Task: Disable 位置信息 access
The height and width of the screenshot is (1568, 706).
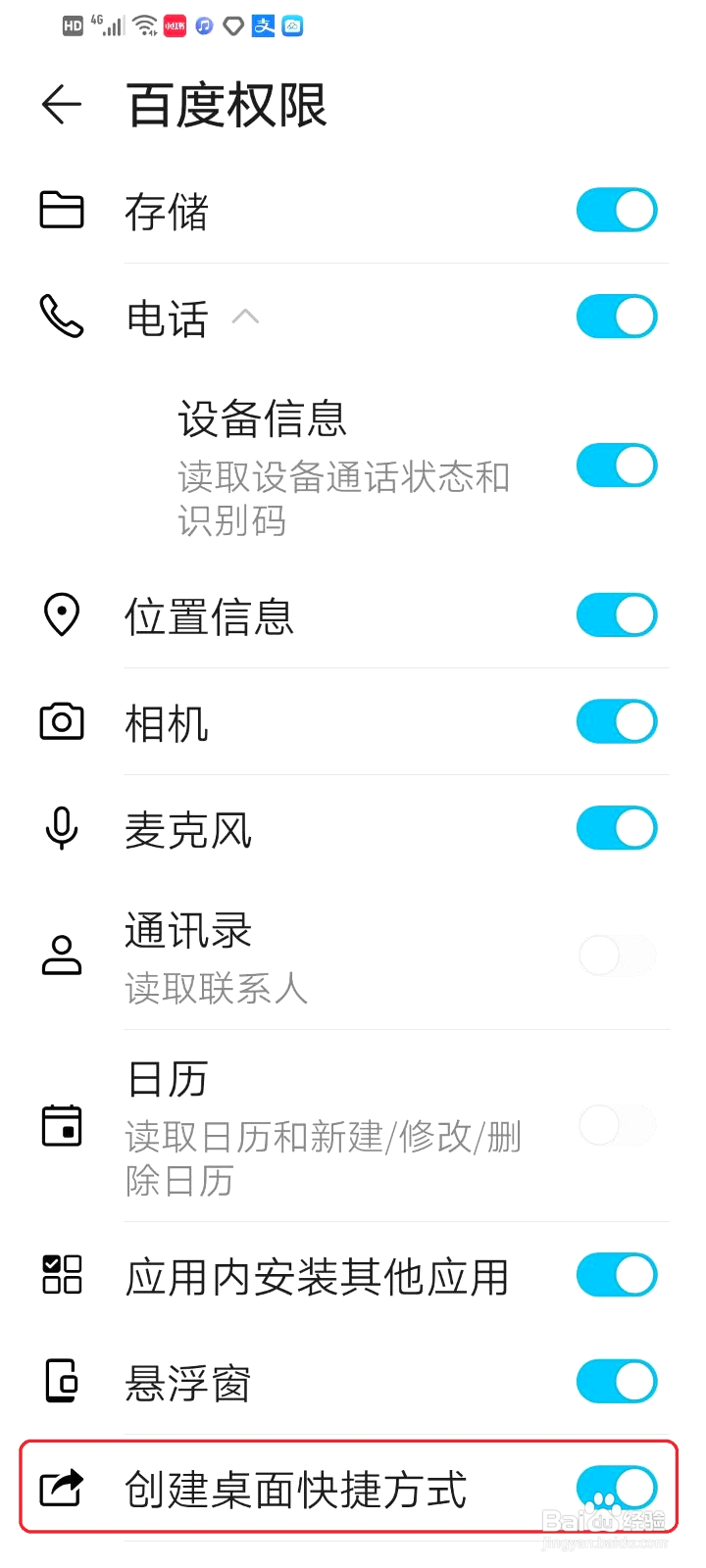Action: (617, 615)
